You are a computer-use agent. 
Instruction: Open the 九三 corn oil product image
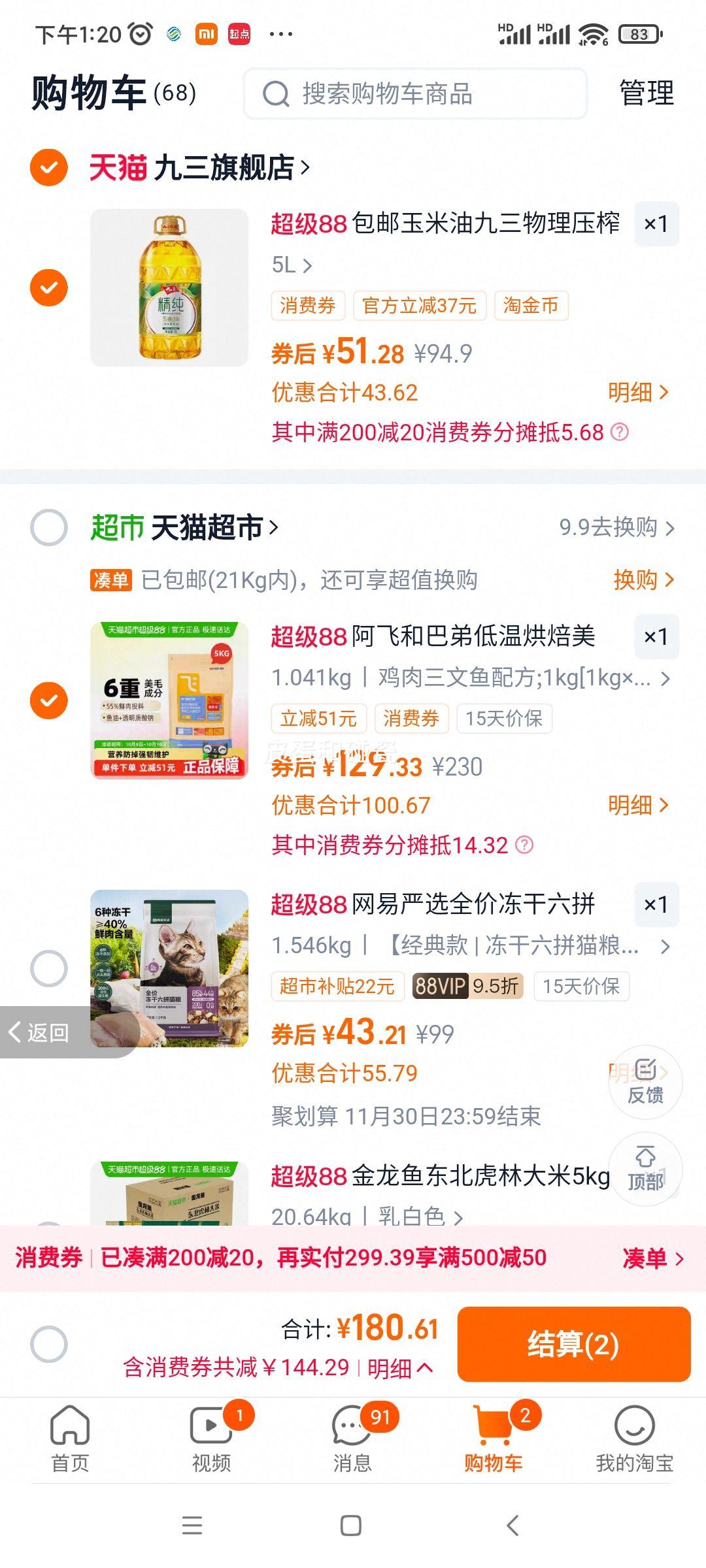tap(169, 287)
